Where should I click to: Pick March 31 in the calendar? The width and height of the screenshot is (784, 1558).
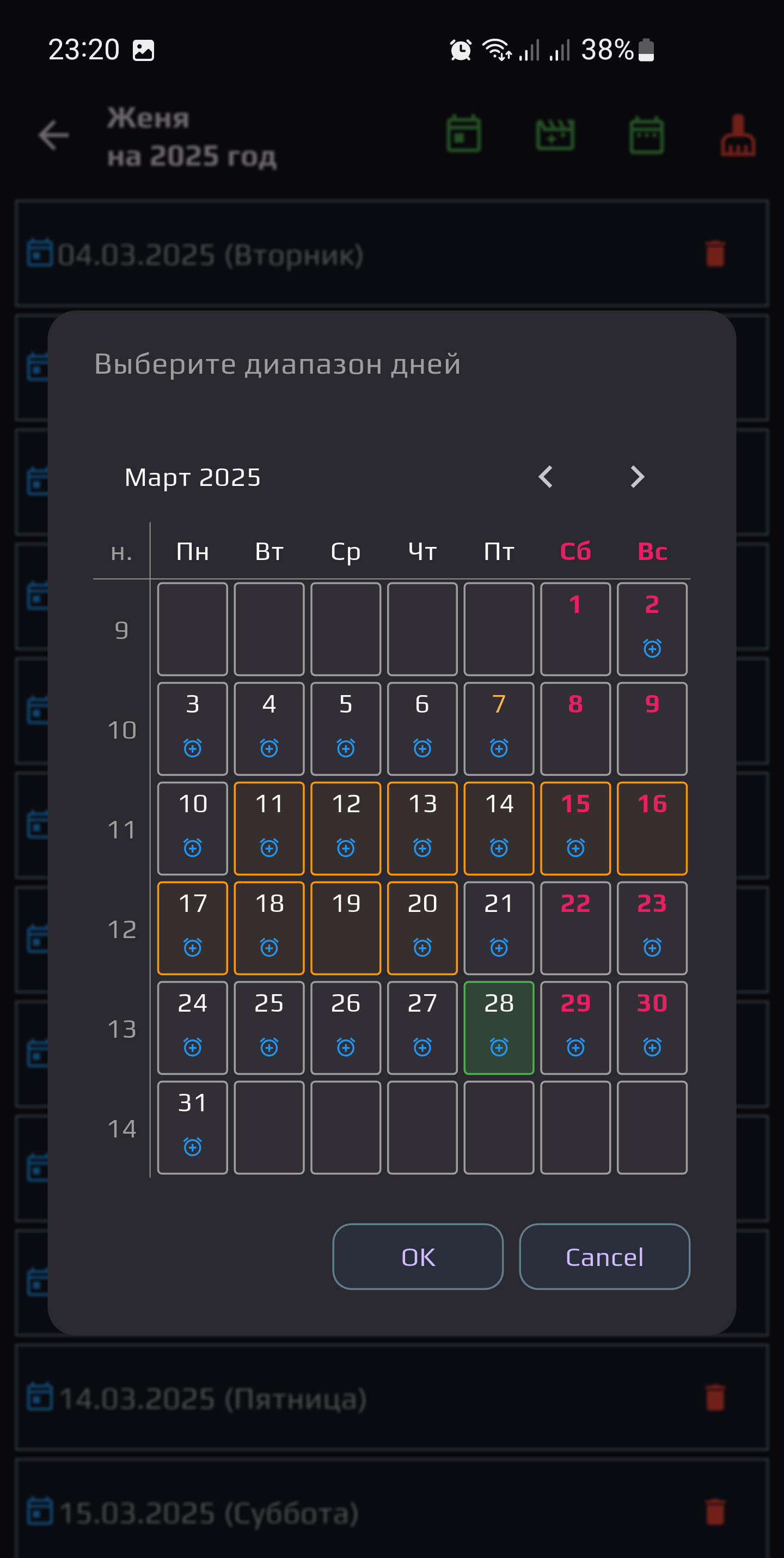(x=192, y=1128)
